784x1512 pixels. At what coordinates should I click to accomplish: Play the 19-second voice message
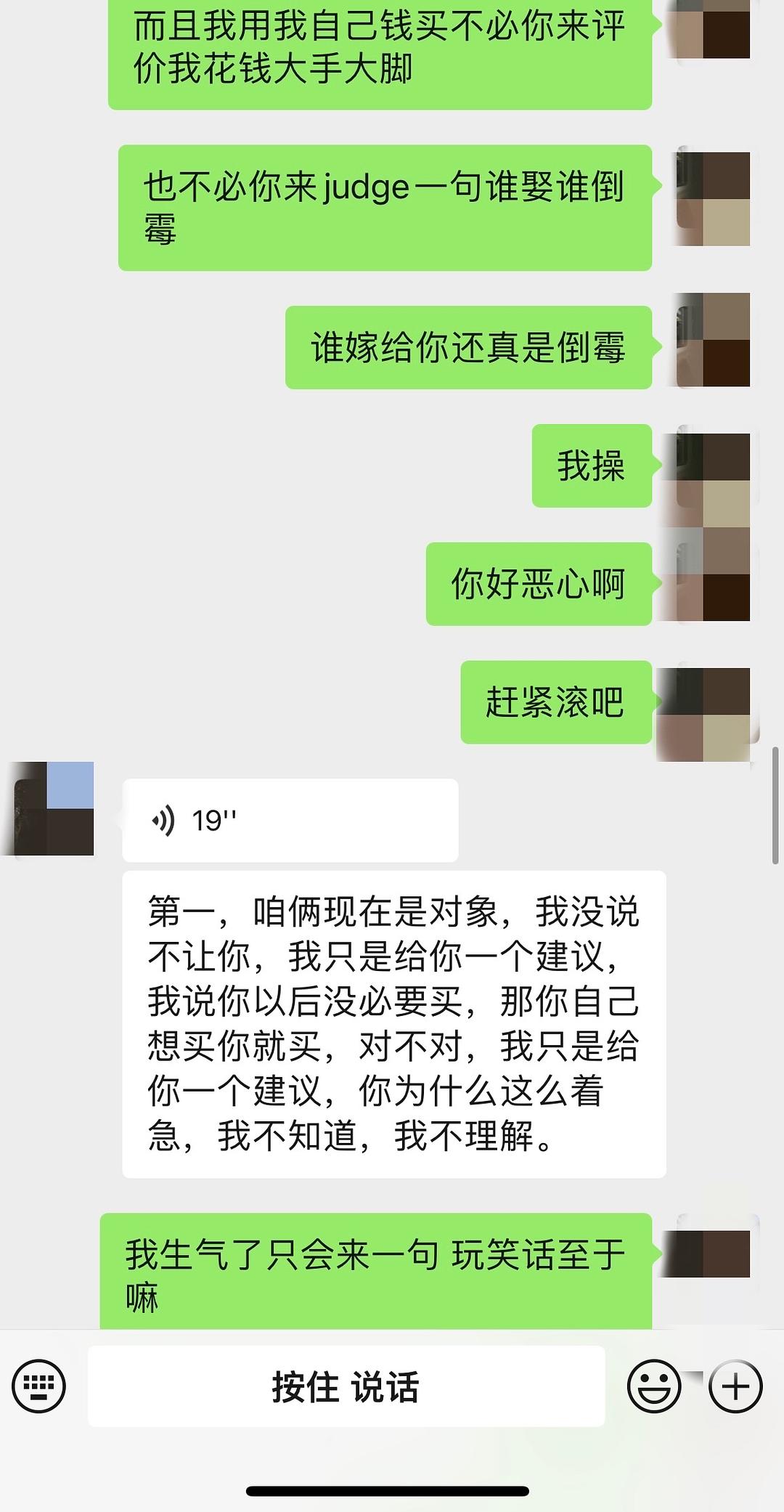click(289, 820)
